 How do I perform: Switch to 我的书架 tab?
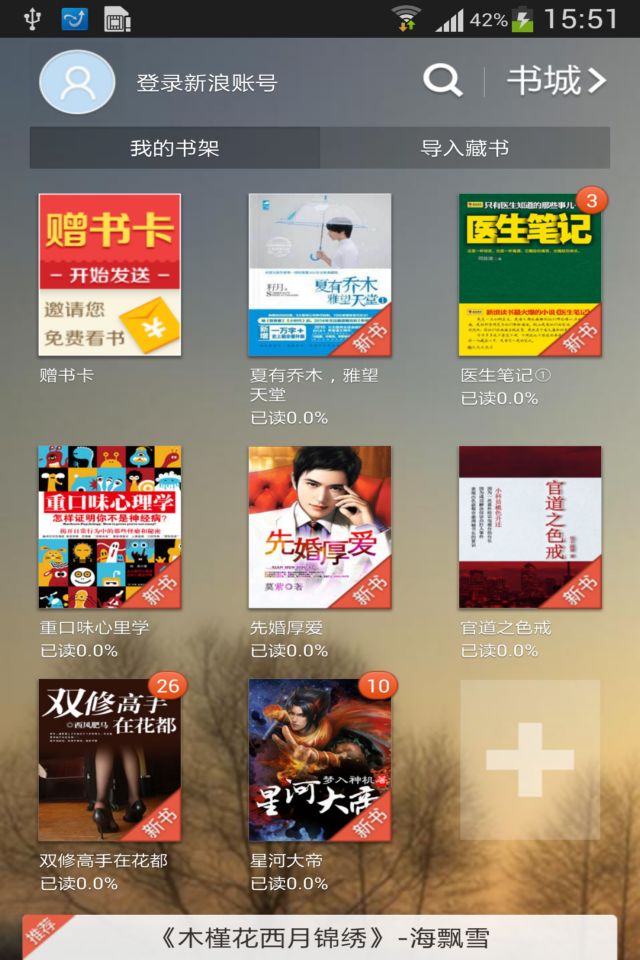[175, 148]
